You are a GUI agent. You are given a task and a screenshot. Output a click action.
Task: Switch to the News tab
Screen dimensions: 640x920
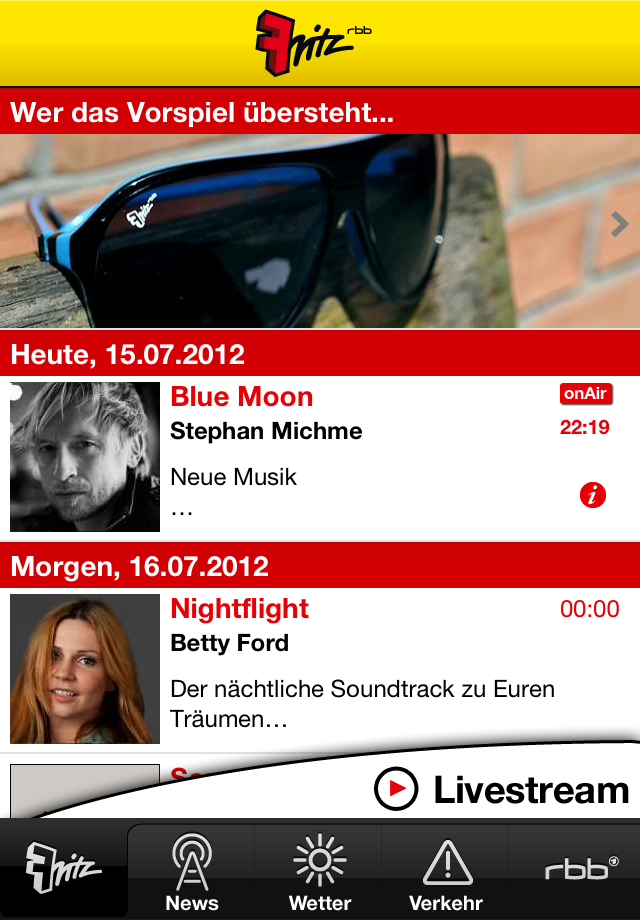point(192,872)
